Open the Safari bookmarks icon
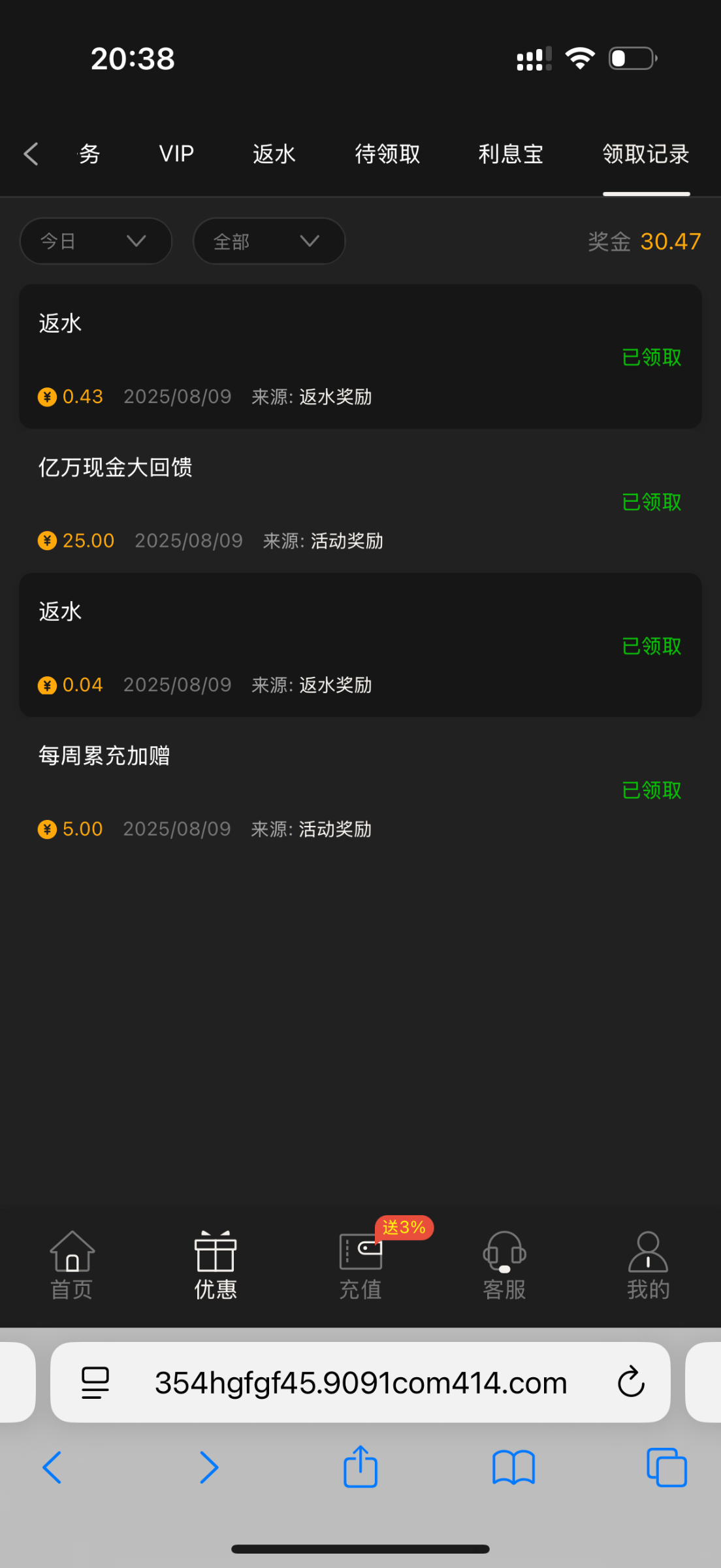This screenshot has width=721, height=1568. click(x=513, y=1467)
